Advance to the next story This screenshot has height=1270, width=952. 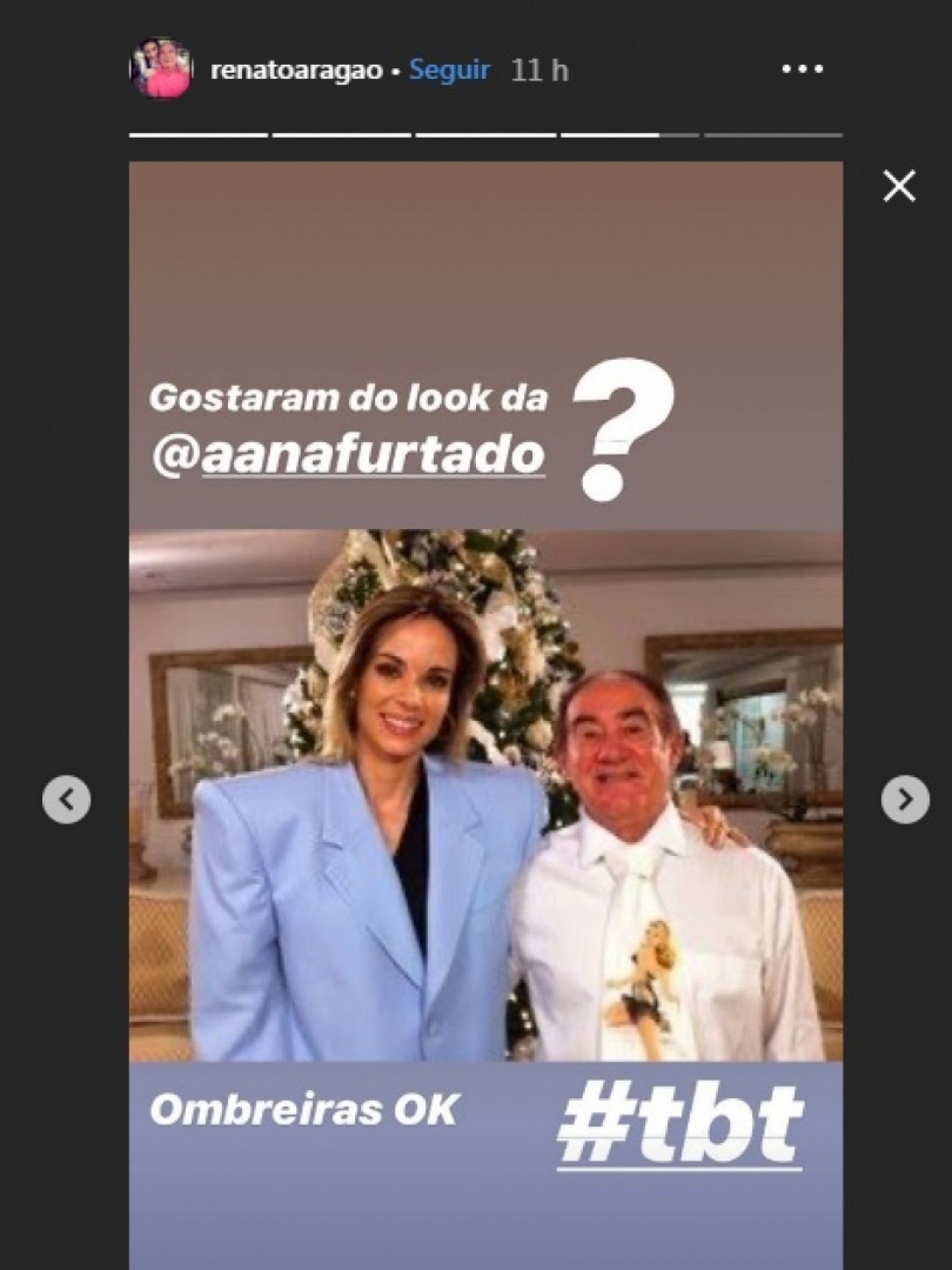[x=905, y=799]
